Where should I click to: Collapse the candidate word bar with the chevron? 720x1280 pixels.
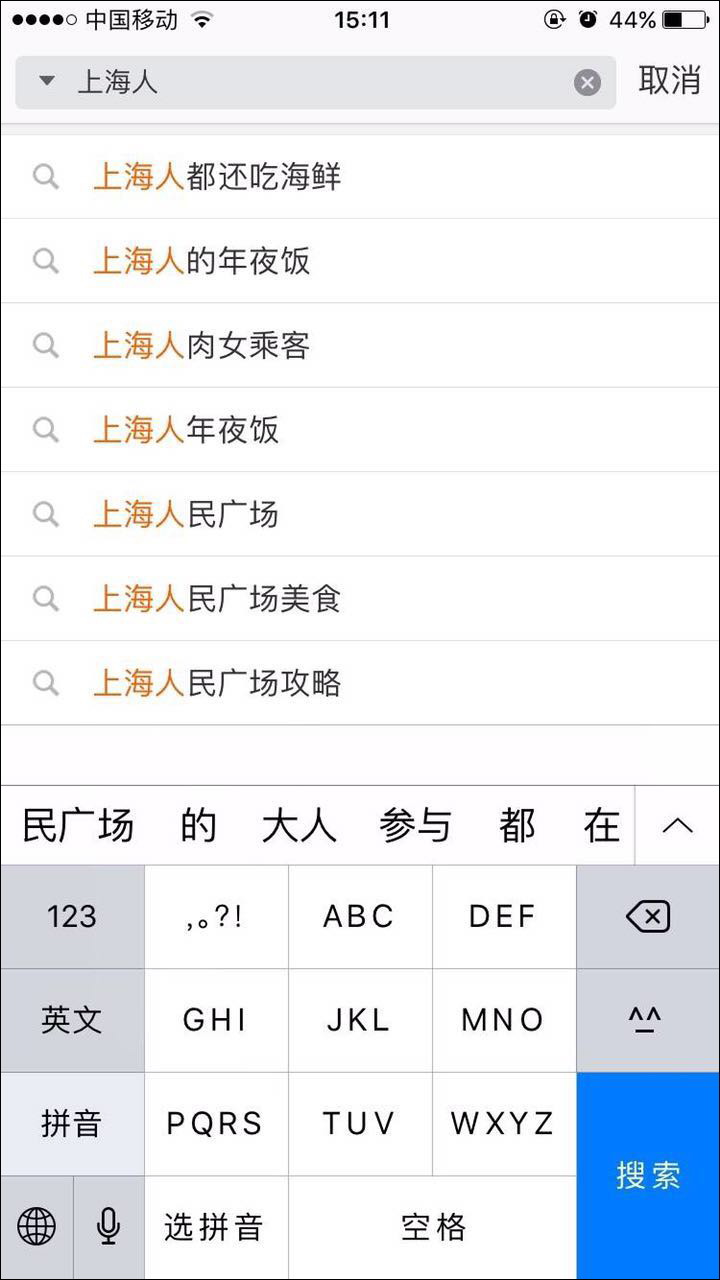click(x=676, y=826)
